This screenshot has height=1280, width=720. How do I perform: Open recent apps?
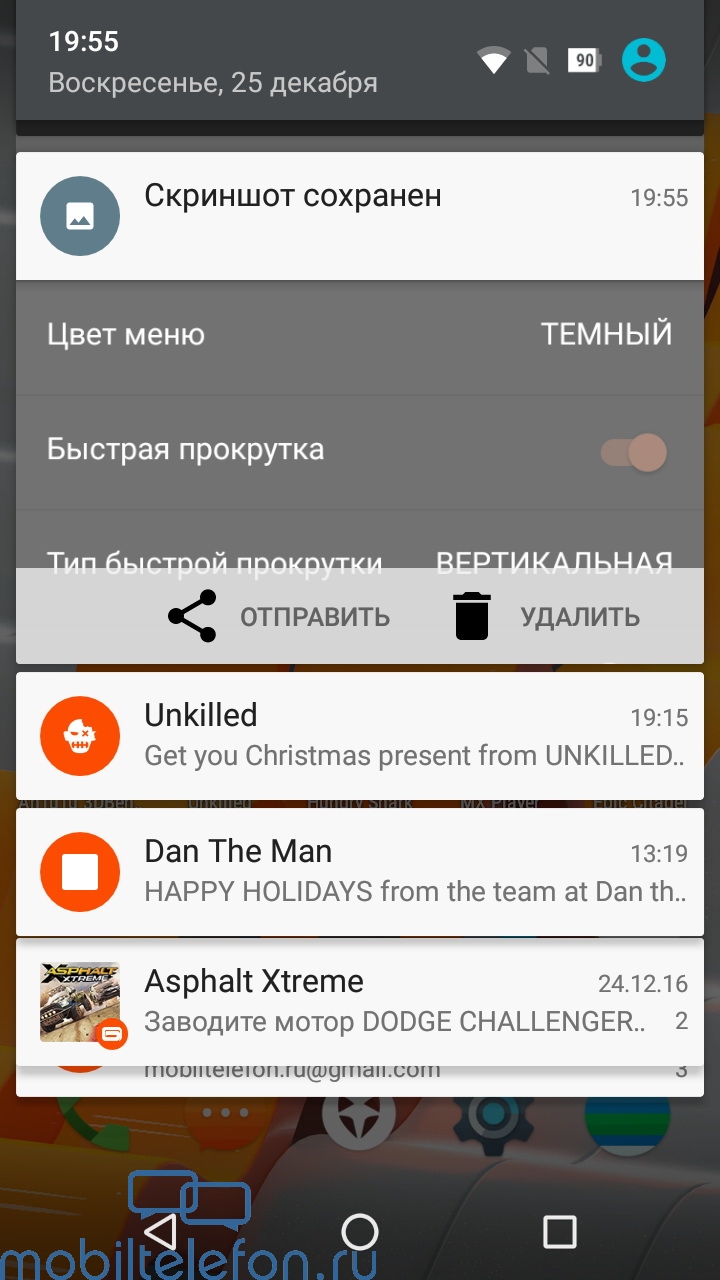[560, 1232]
